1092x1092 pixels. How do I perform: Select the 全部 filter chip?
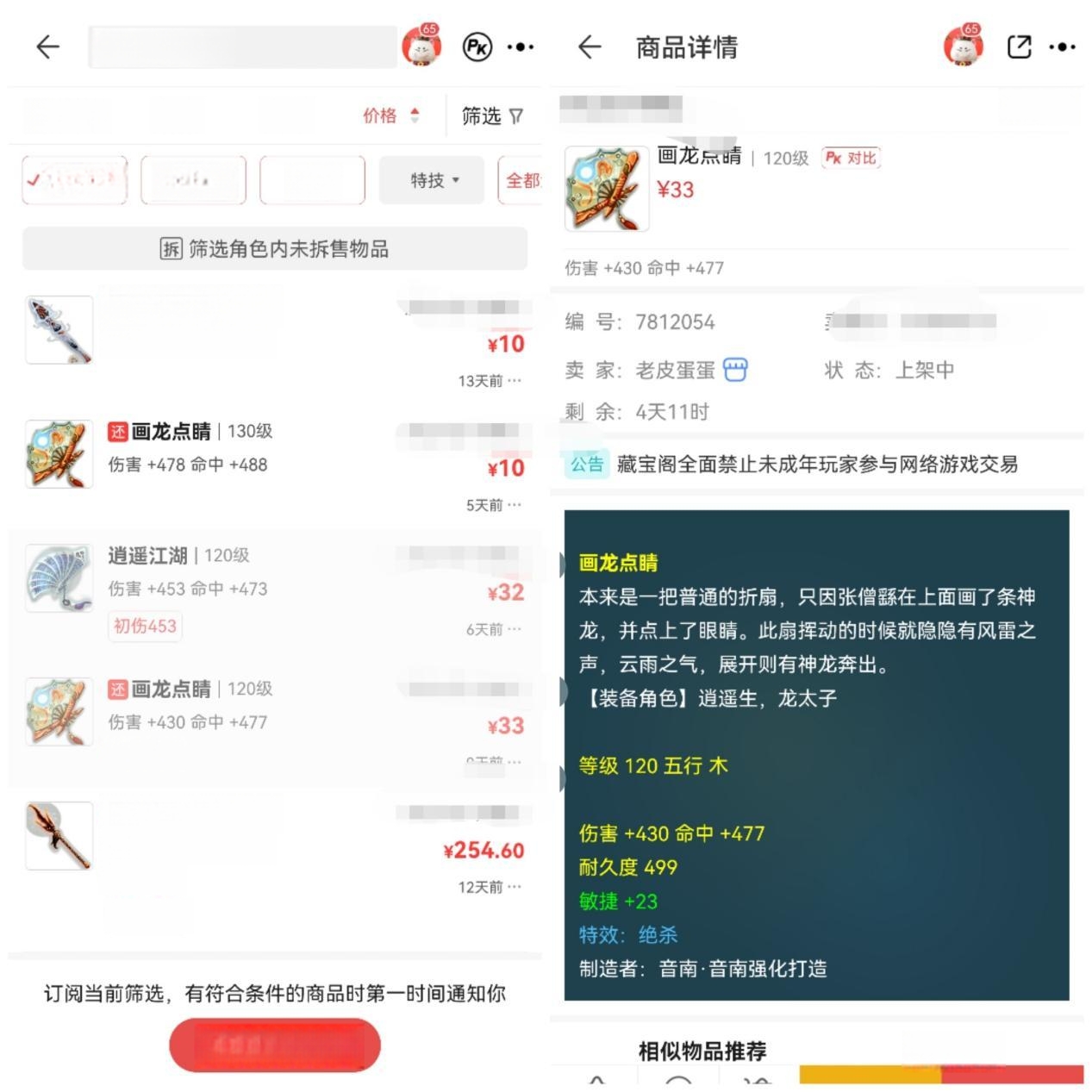pos(521,180)
